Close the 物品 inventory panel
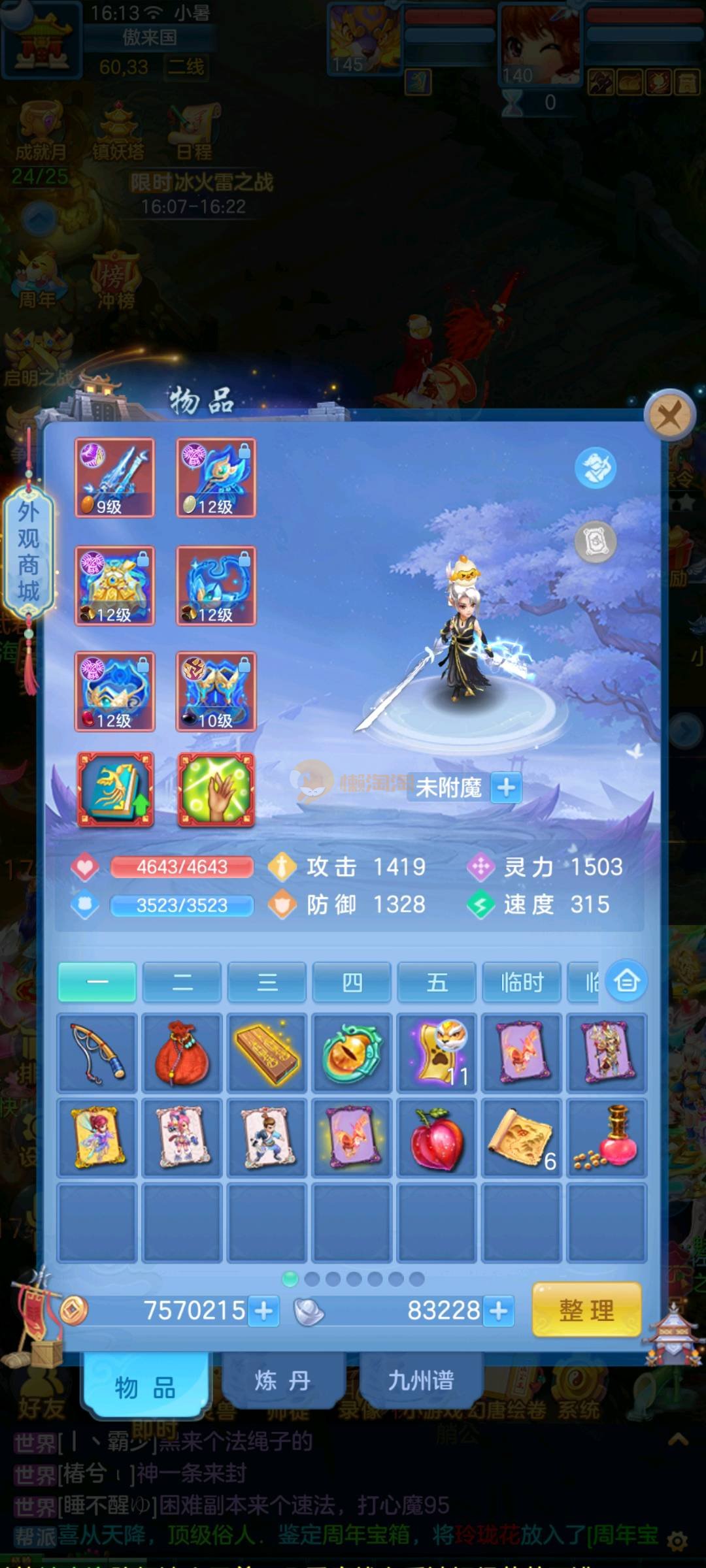The width and height of the screenshot is (706, 1568). tap(669, 415)
